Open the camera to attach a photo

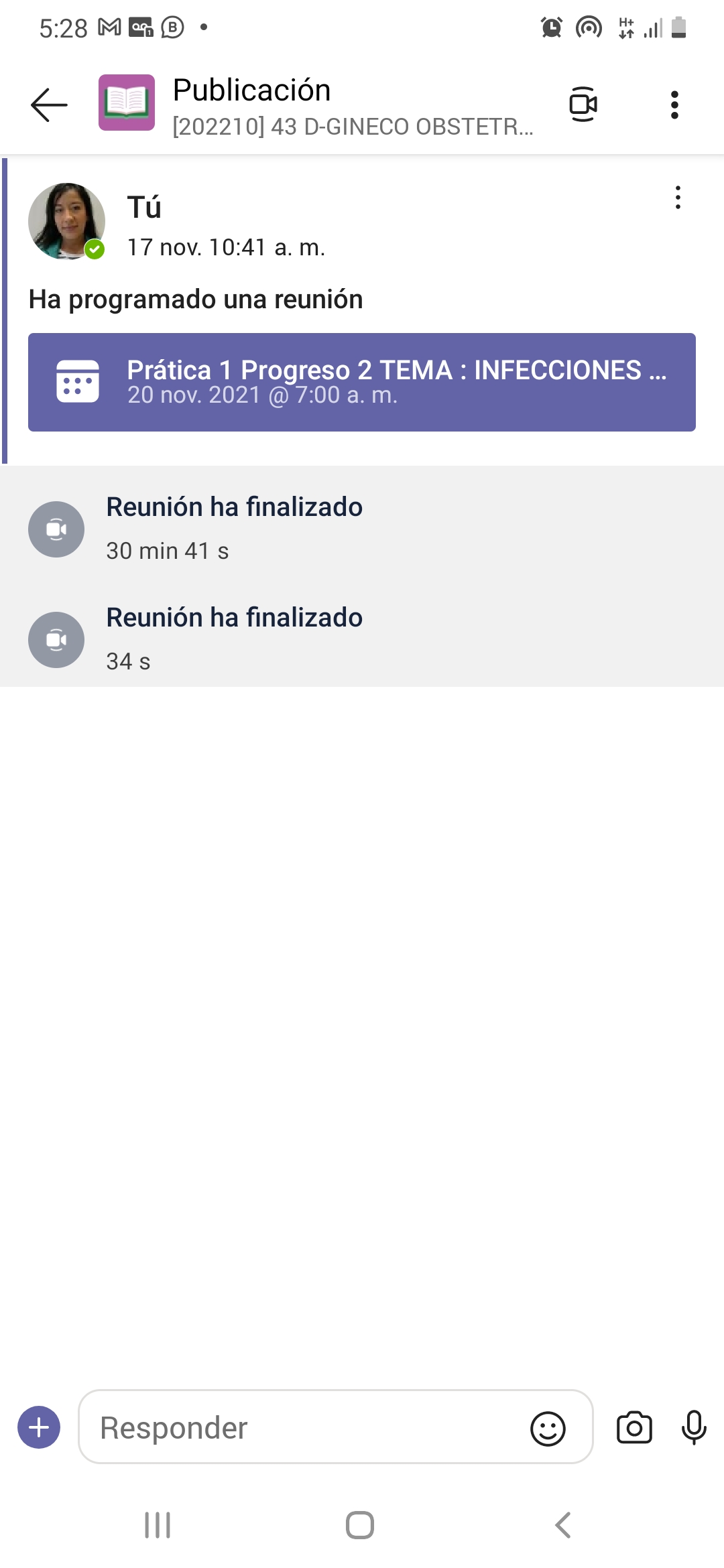(634, 1427)
